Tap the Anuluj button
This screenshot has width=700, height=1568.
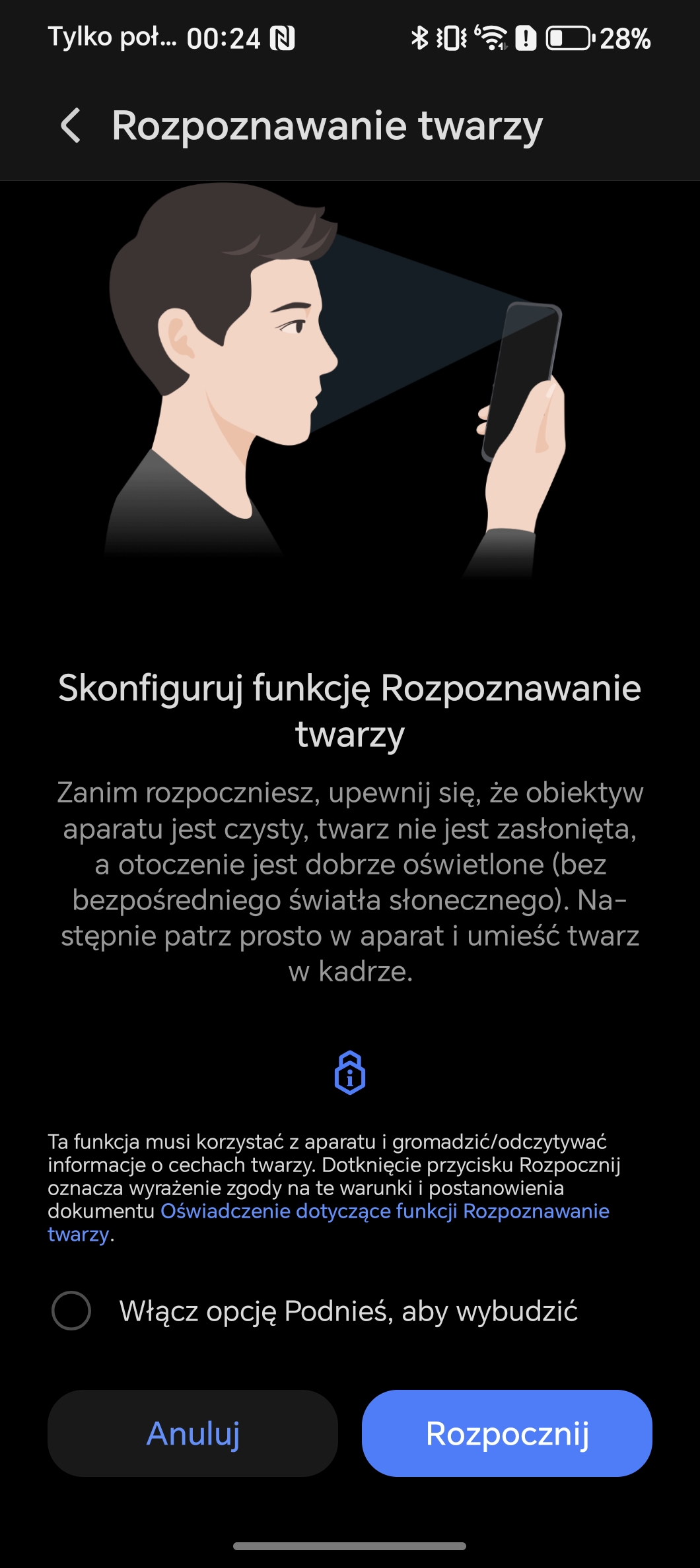pyautogui.click(x=193, y=1433)
